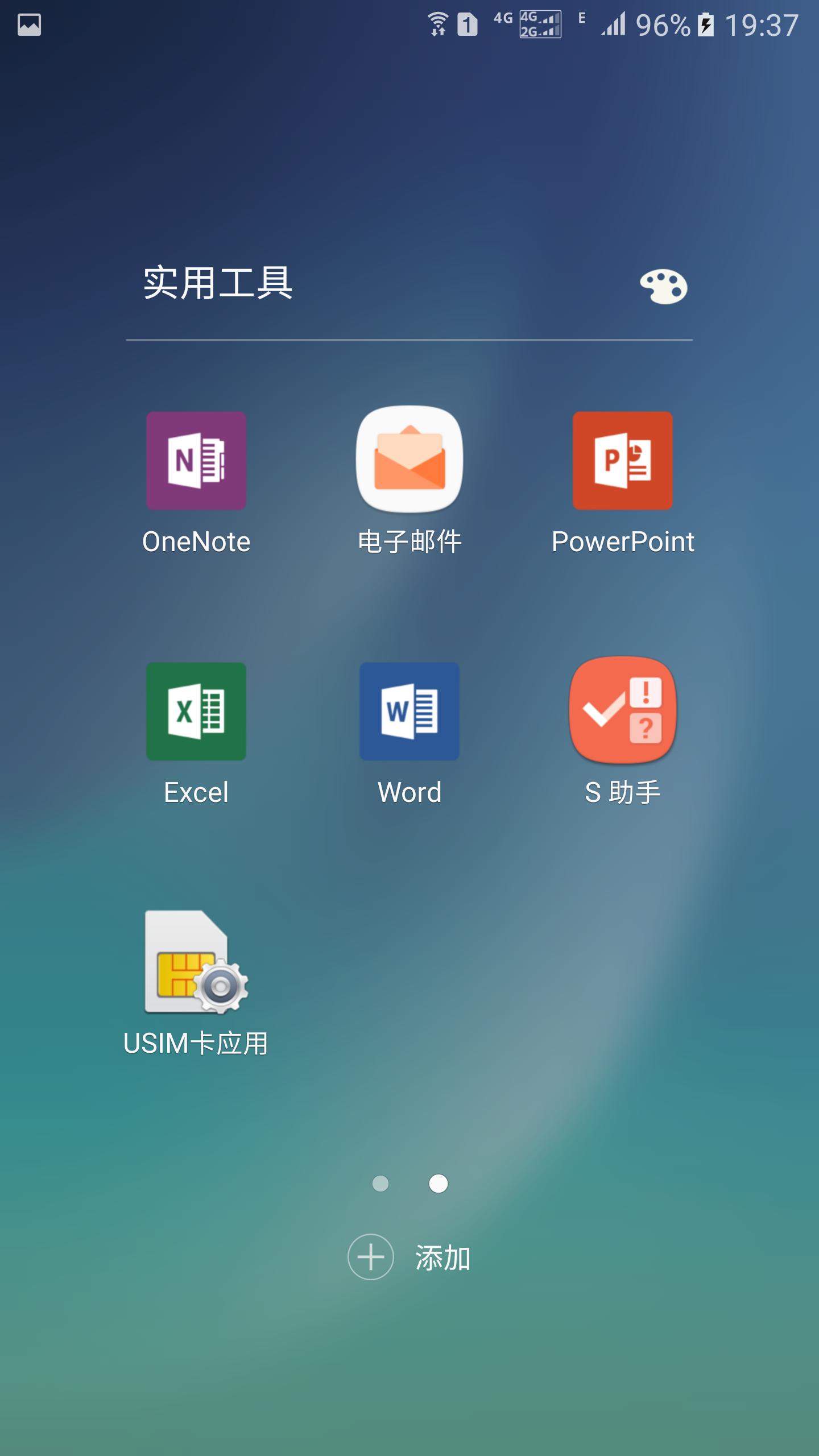819x1456 pixels.
Task: Tap the clock showing 19:37
Action: [x=762, y=24]
